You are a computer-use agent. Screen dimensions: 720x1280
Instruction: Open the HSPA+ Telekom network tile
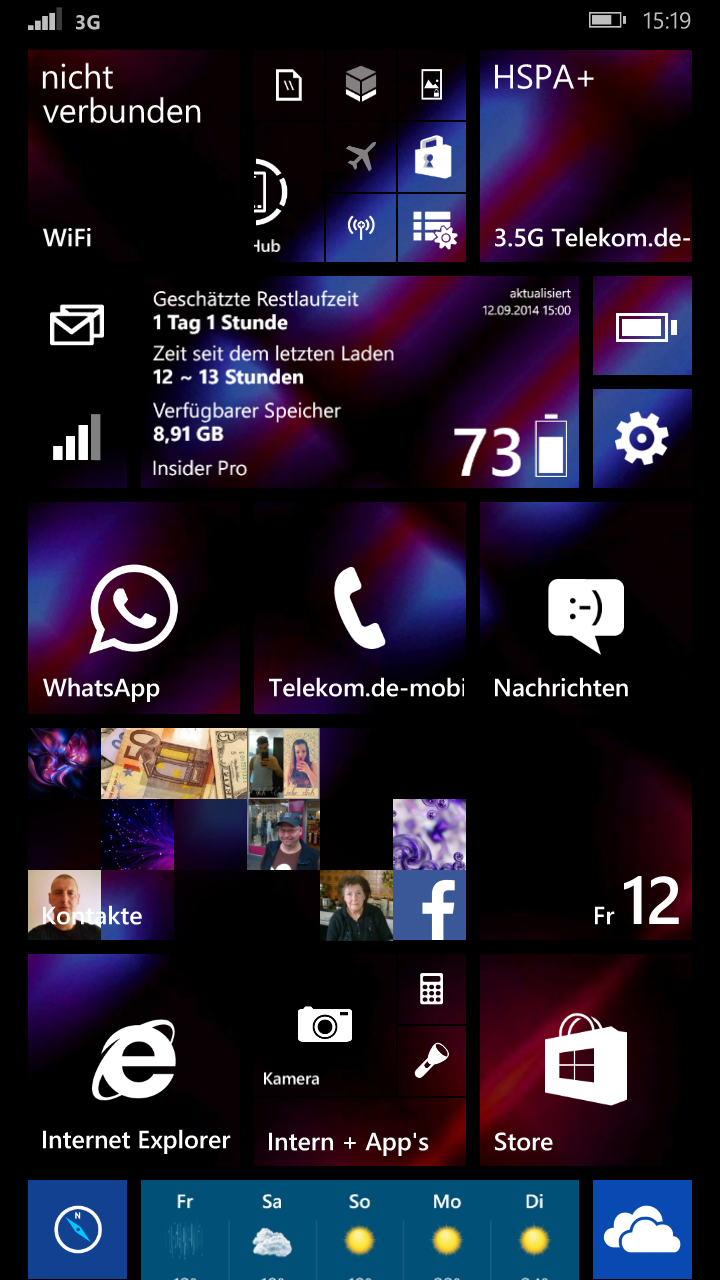click(586, 156)
